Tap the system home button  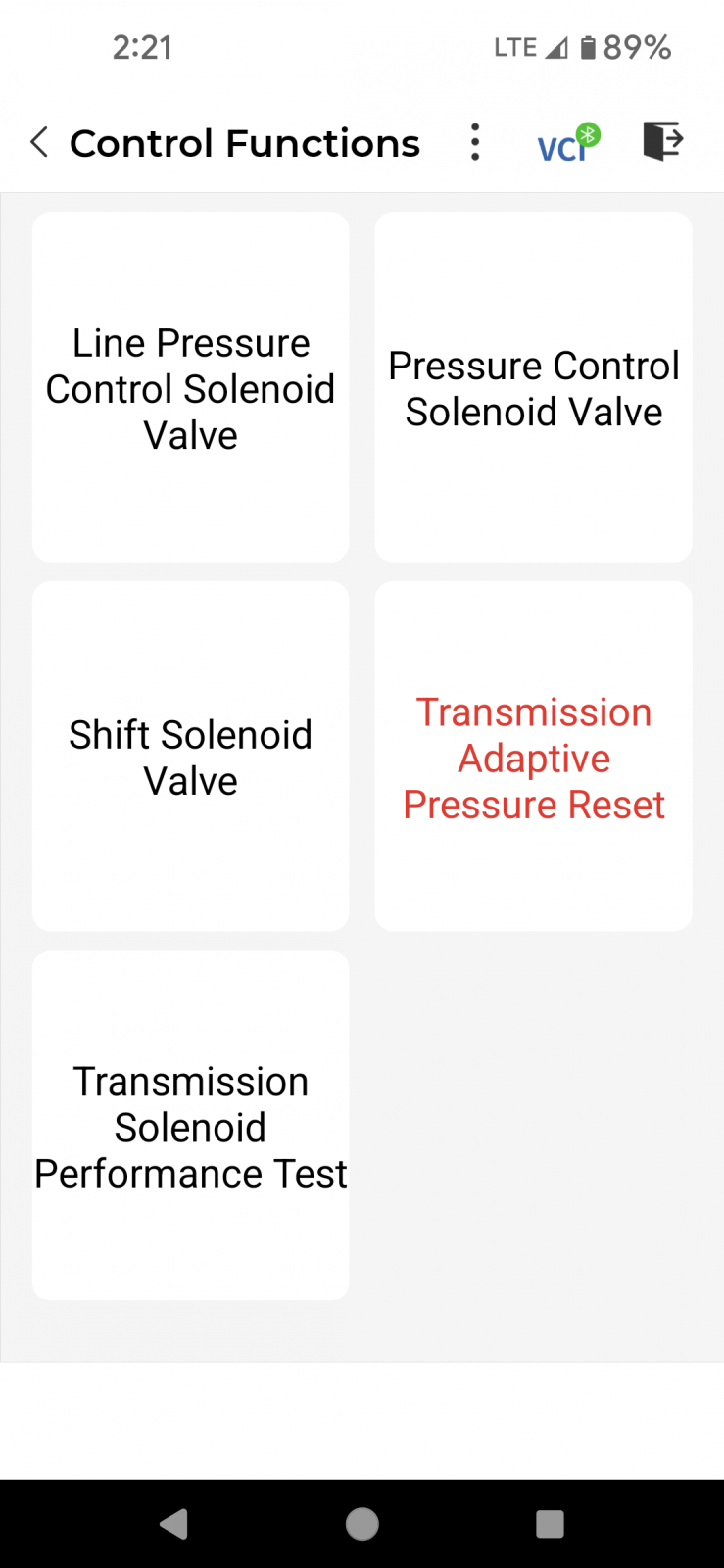tap(362, 1524)
